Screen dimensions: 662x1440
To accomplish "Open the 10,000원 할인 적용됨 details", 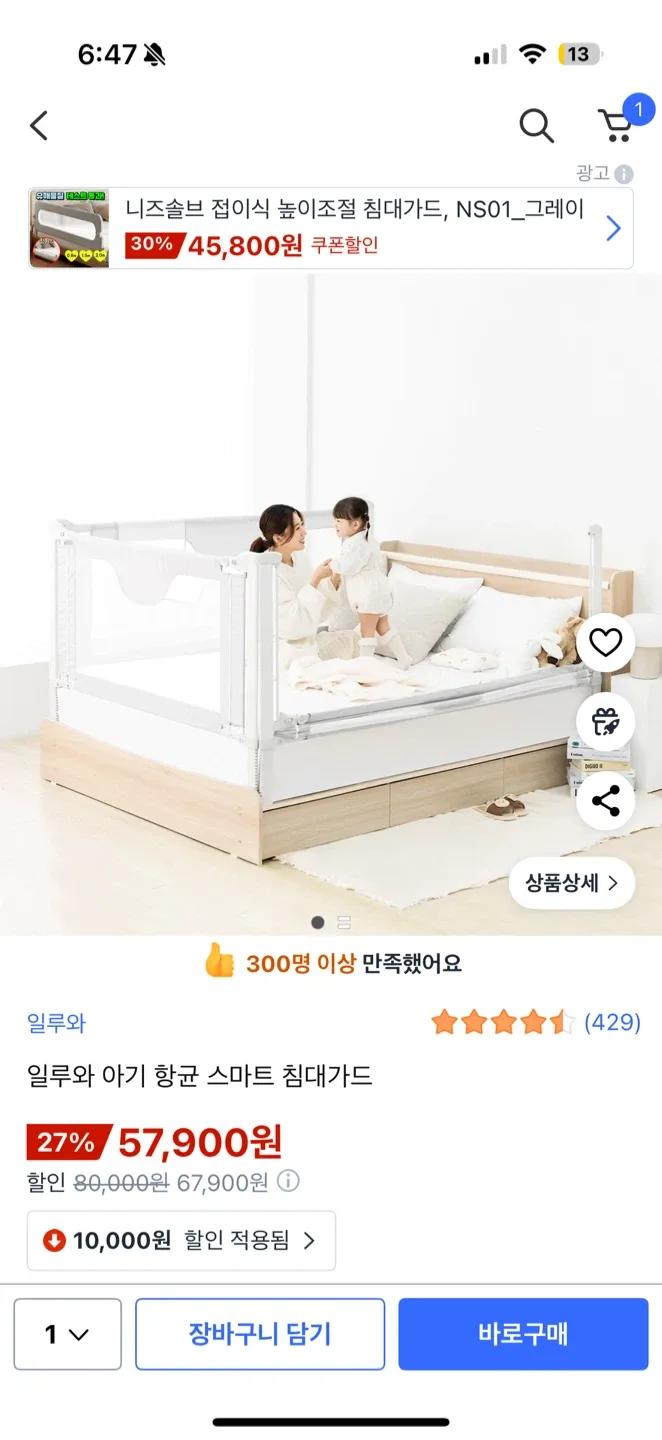I will pos(181,1241).
